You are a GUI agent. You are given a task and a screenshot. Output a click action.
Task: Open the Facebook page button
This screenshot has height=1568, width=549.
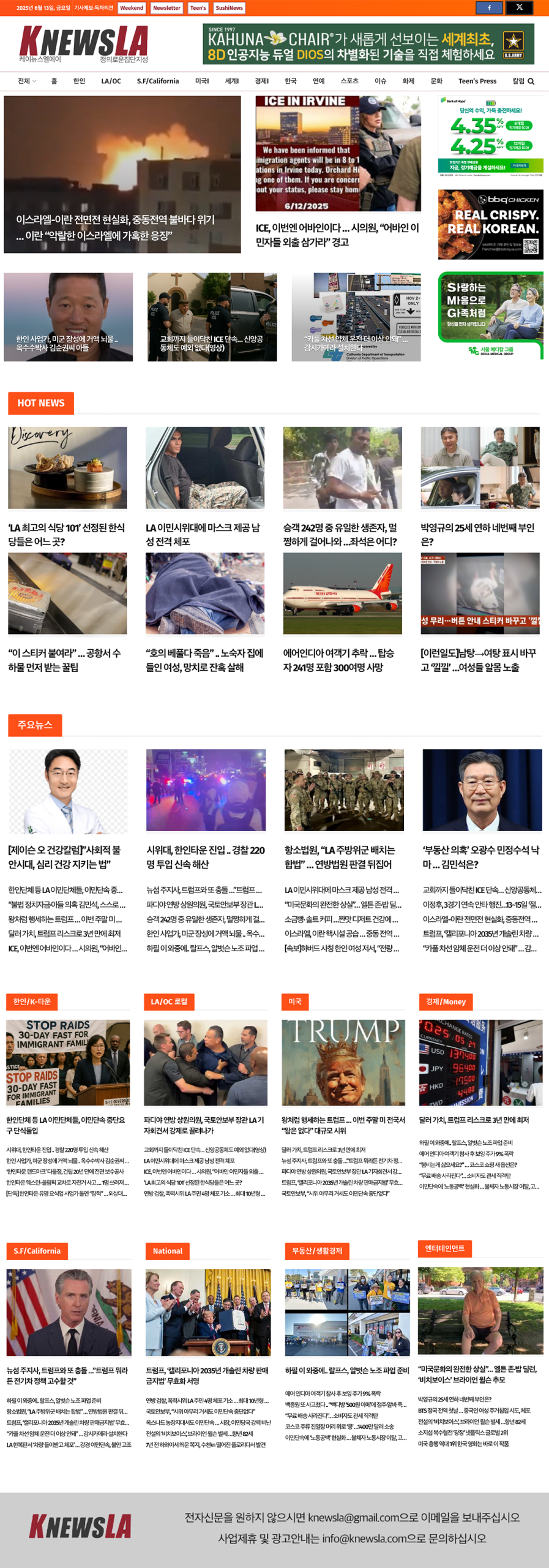489,8
